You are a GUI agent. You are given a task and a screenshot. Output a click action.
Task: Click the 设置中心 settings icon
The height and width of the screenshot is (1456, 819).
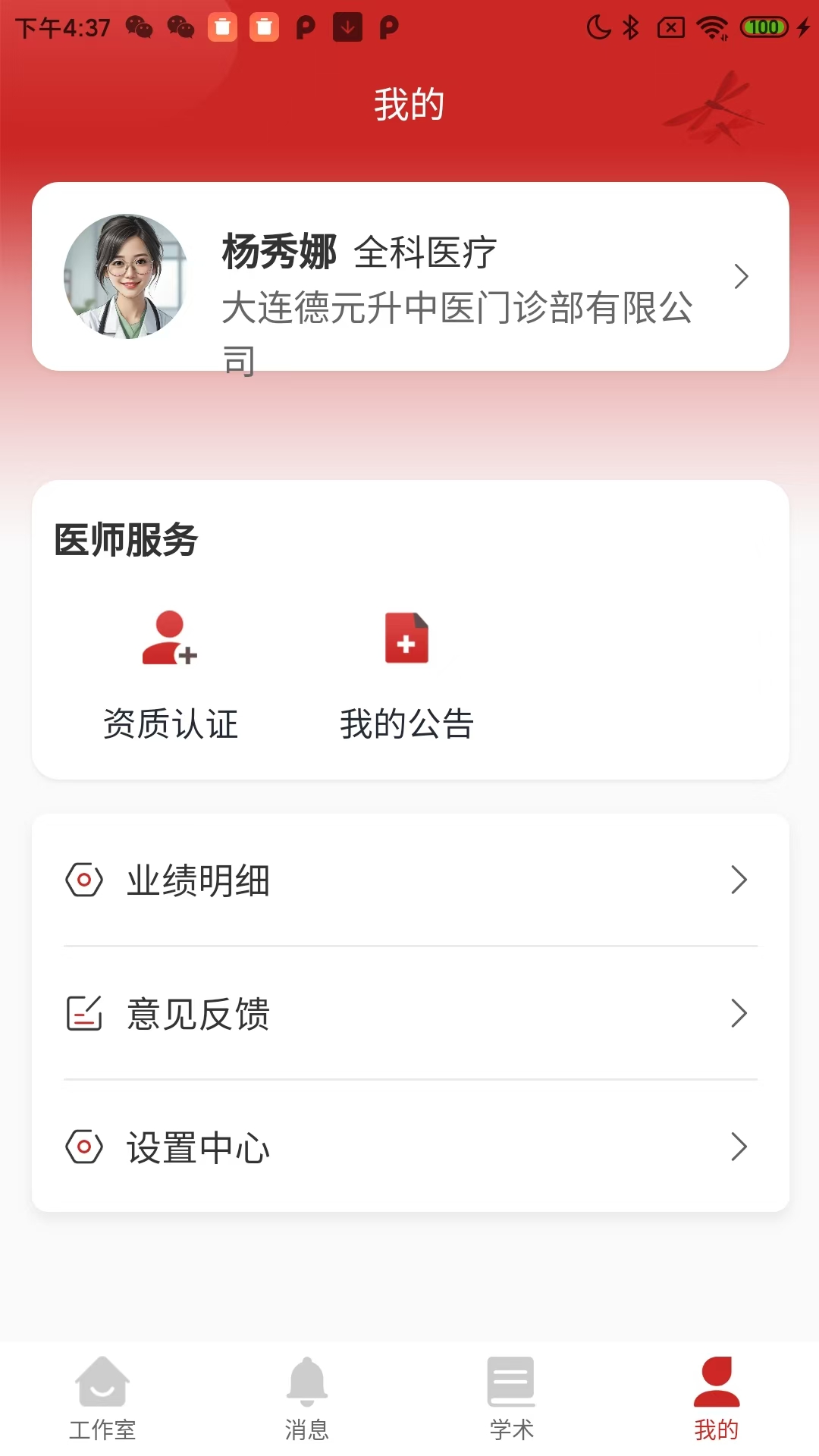[83, 1148]
